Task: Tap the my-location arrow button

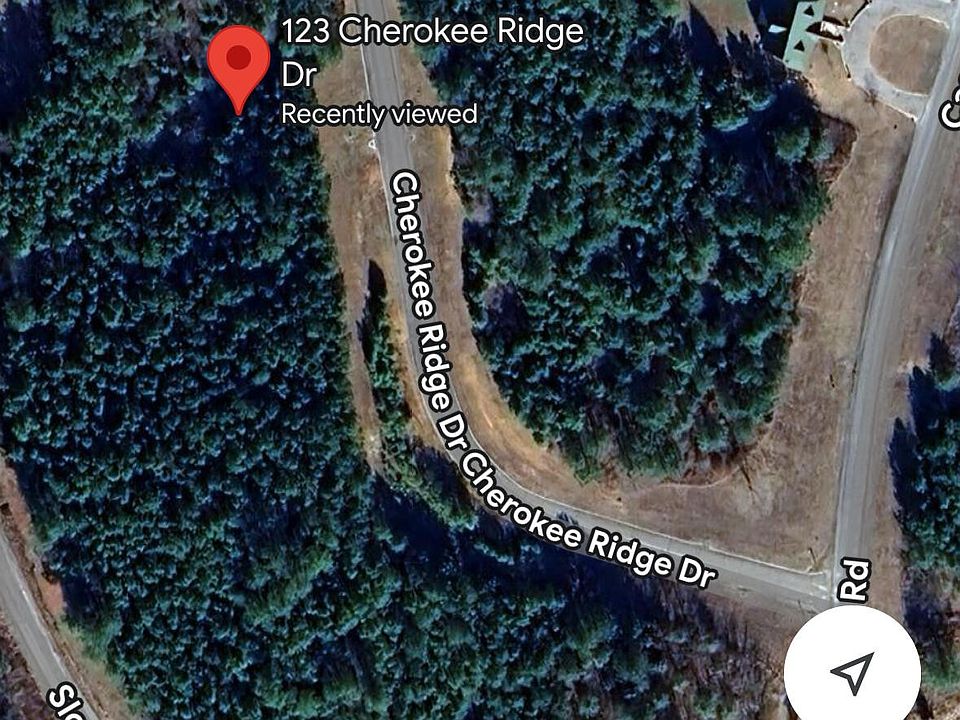Action: (x=851, y=669)
